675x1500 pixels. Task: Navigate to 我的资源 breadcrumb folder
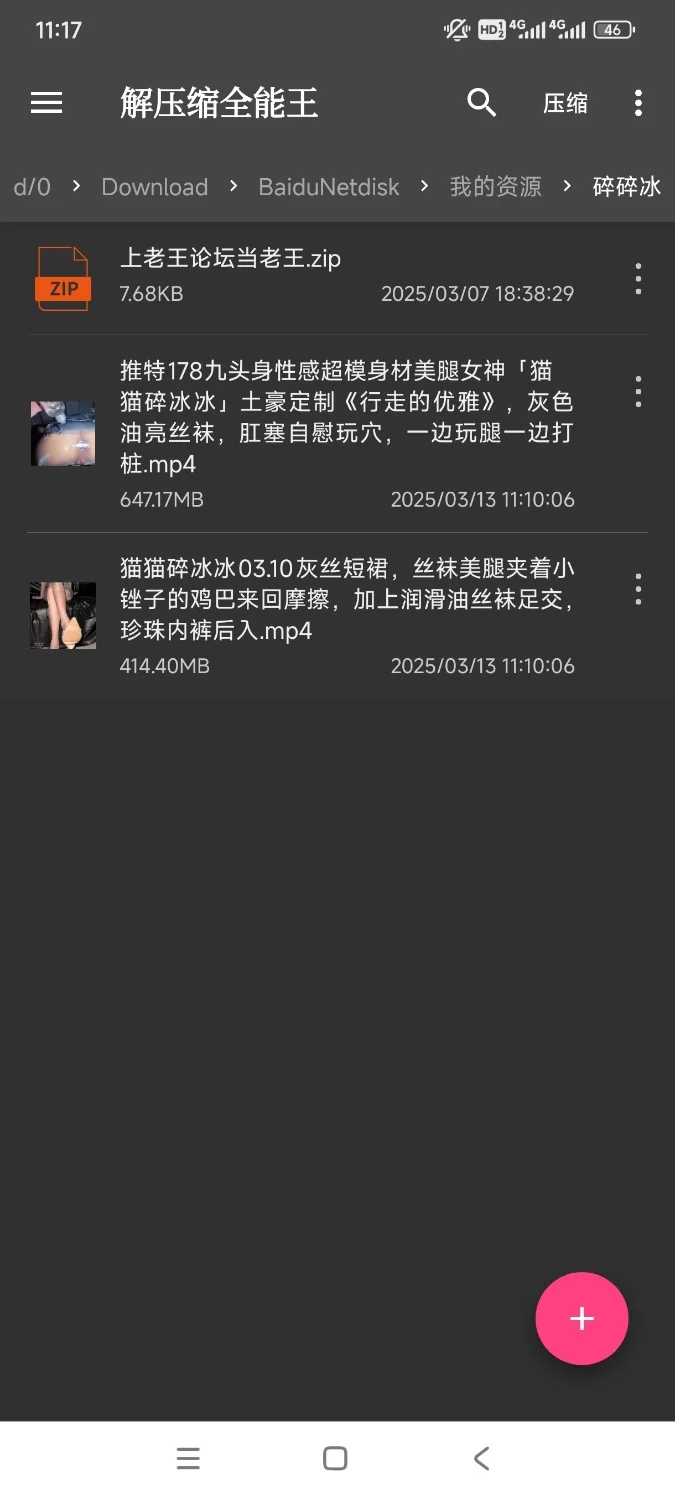coord(495,187)
